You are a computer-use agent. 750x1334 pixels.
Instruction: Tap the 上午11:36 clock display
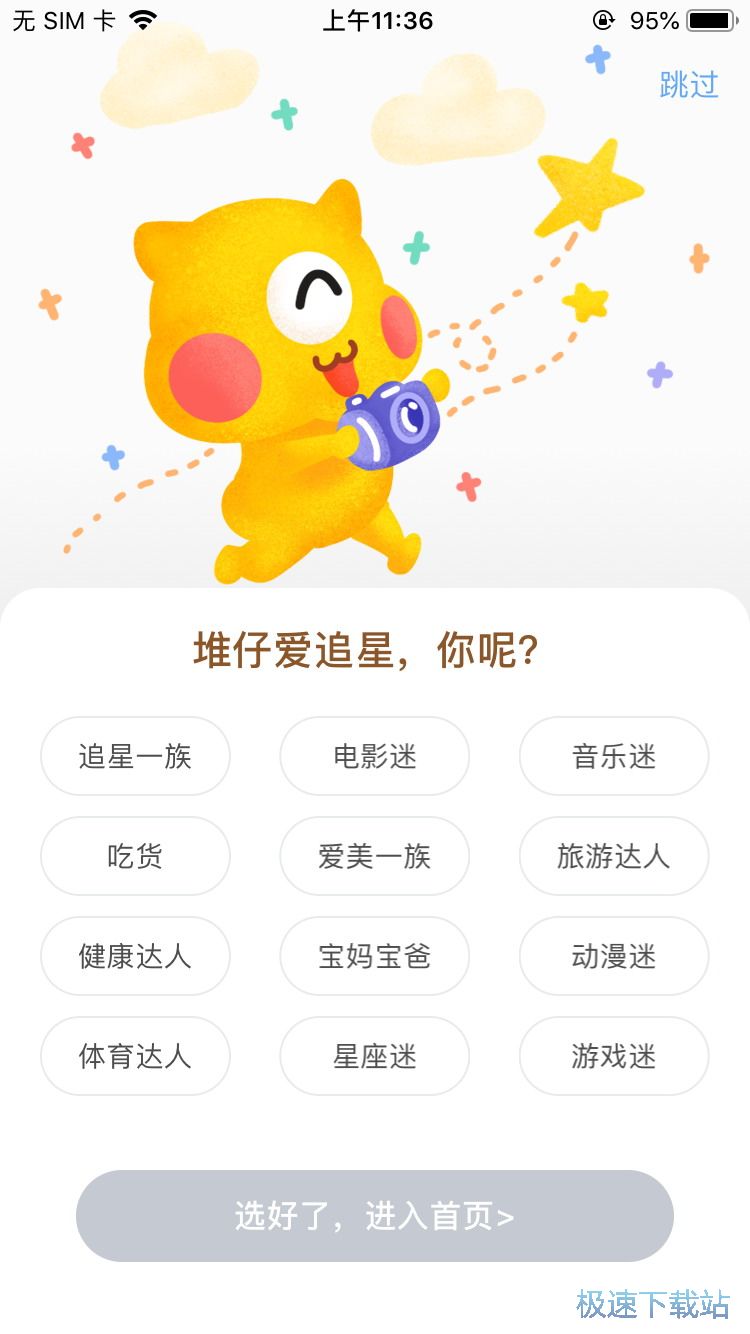[x=375, y=19]
